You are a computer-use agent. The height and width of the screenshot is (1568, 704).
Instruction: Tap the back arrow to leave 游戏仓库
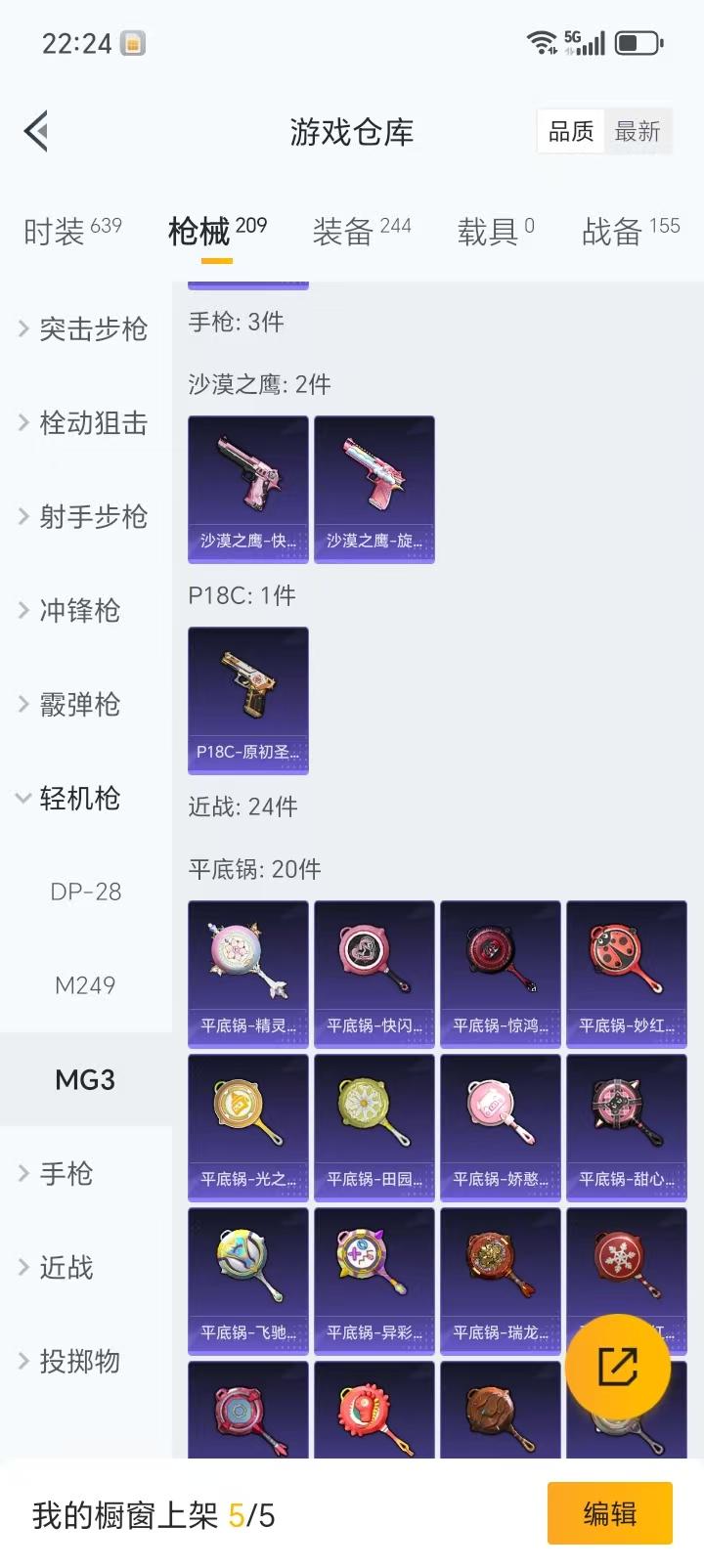pyautogui.click(x=35, y=131)
